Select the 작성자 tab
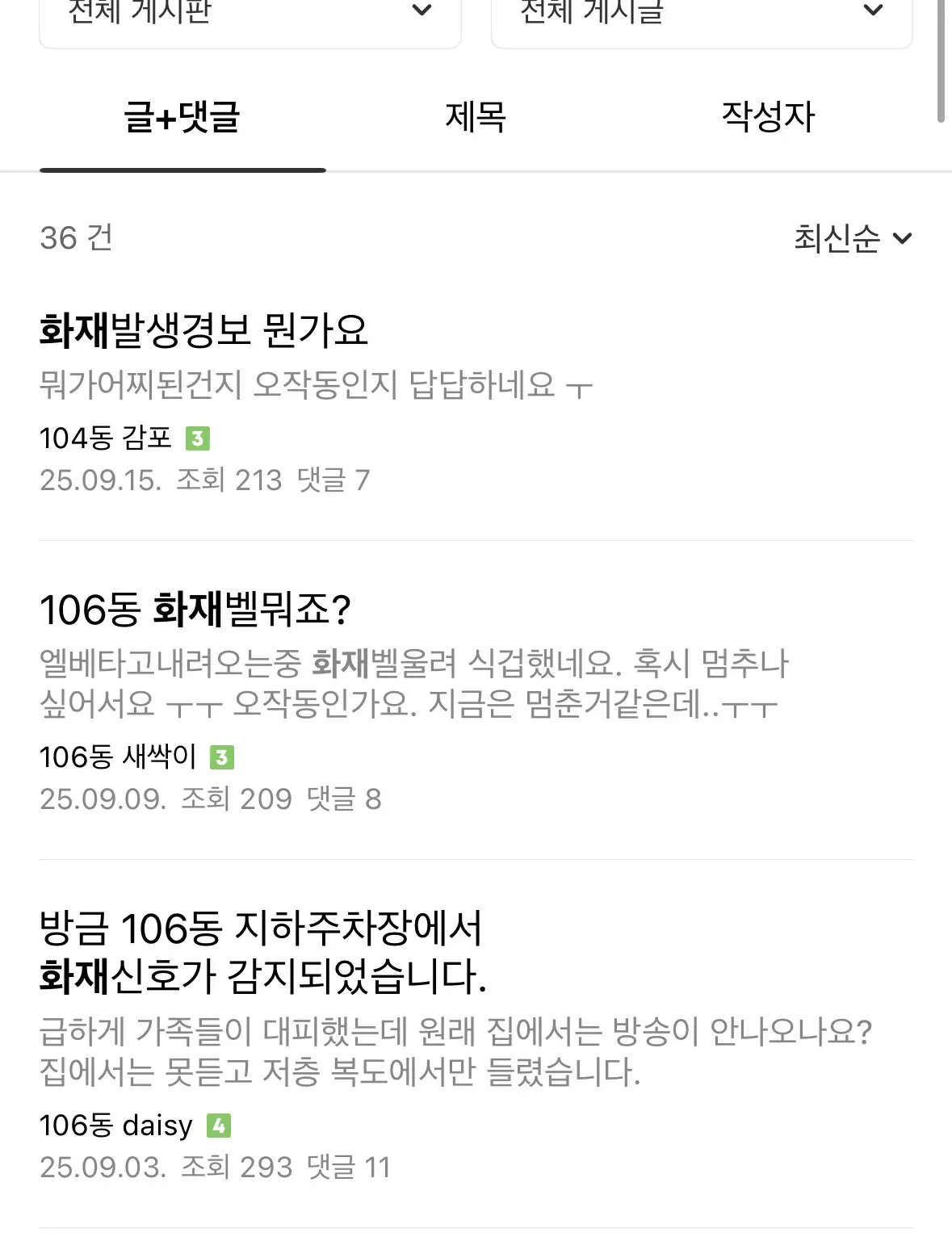The height and width of the screenshot is (1241, 952). [x=768, y=118]
